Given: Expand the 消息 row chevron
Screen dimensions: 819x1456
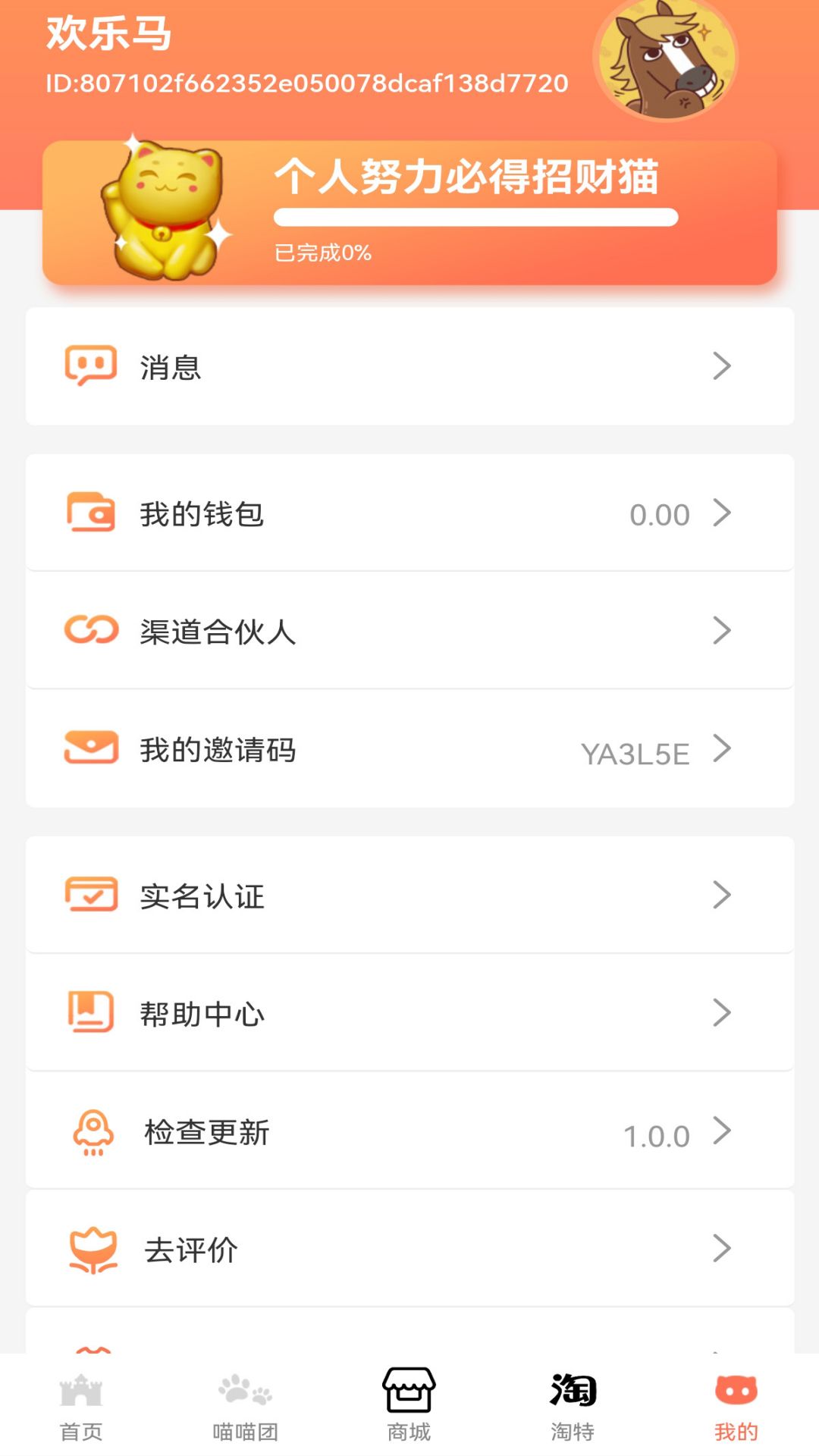Looking at the screenshot, I should [723, 368].
